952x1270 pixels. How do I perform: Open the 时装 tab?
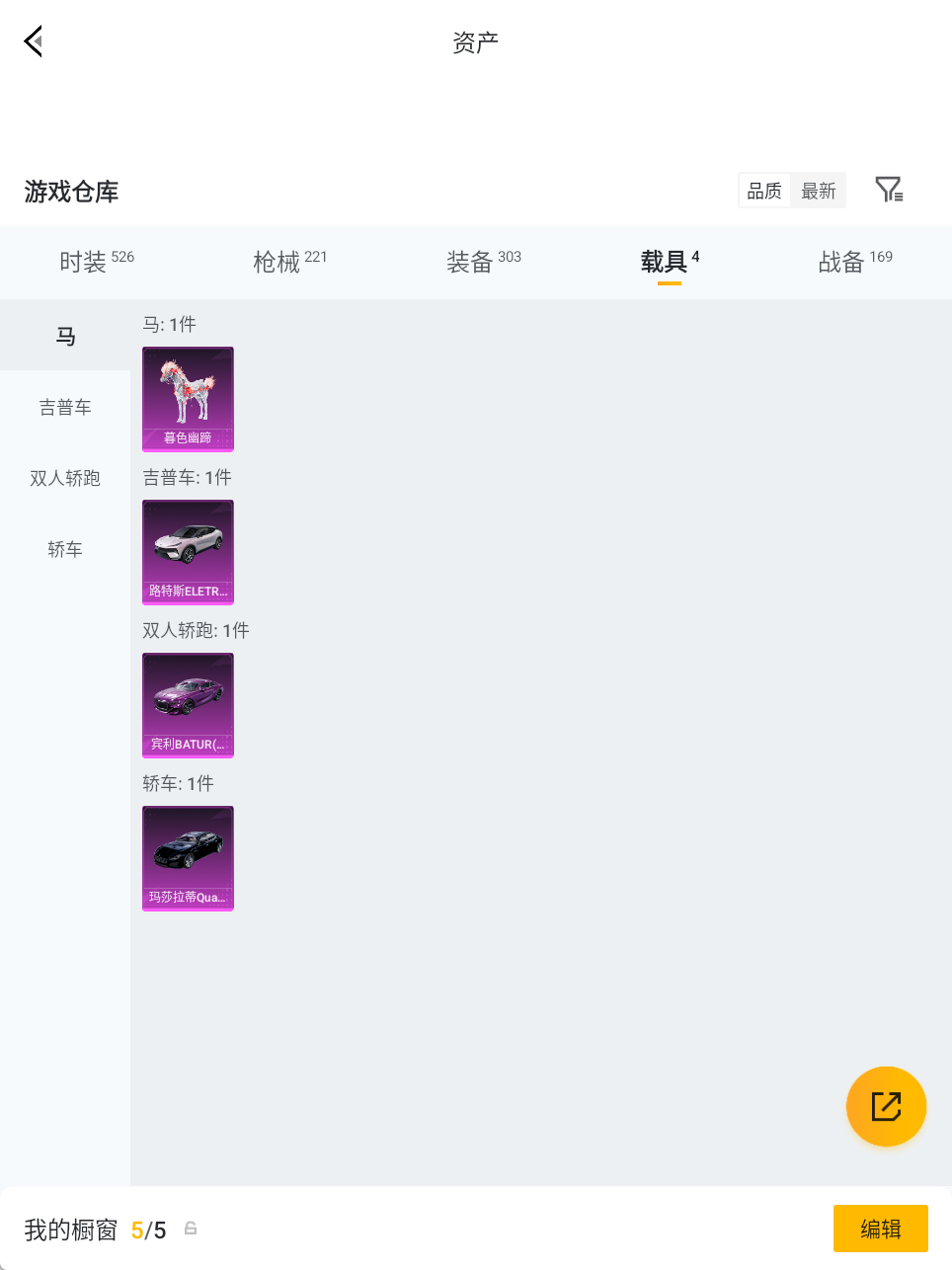pyautogui.click(x=84, y=262)
